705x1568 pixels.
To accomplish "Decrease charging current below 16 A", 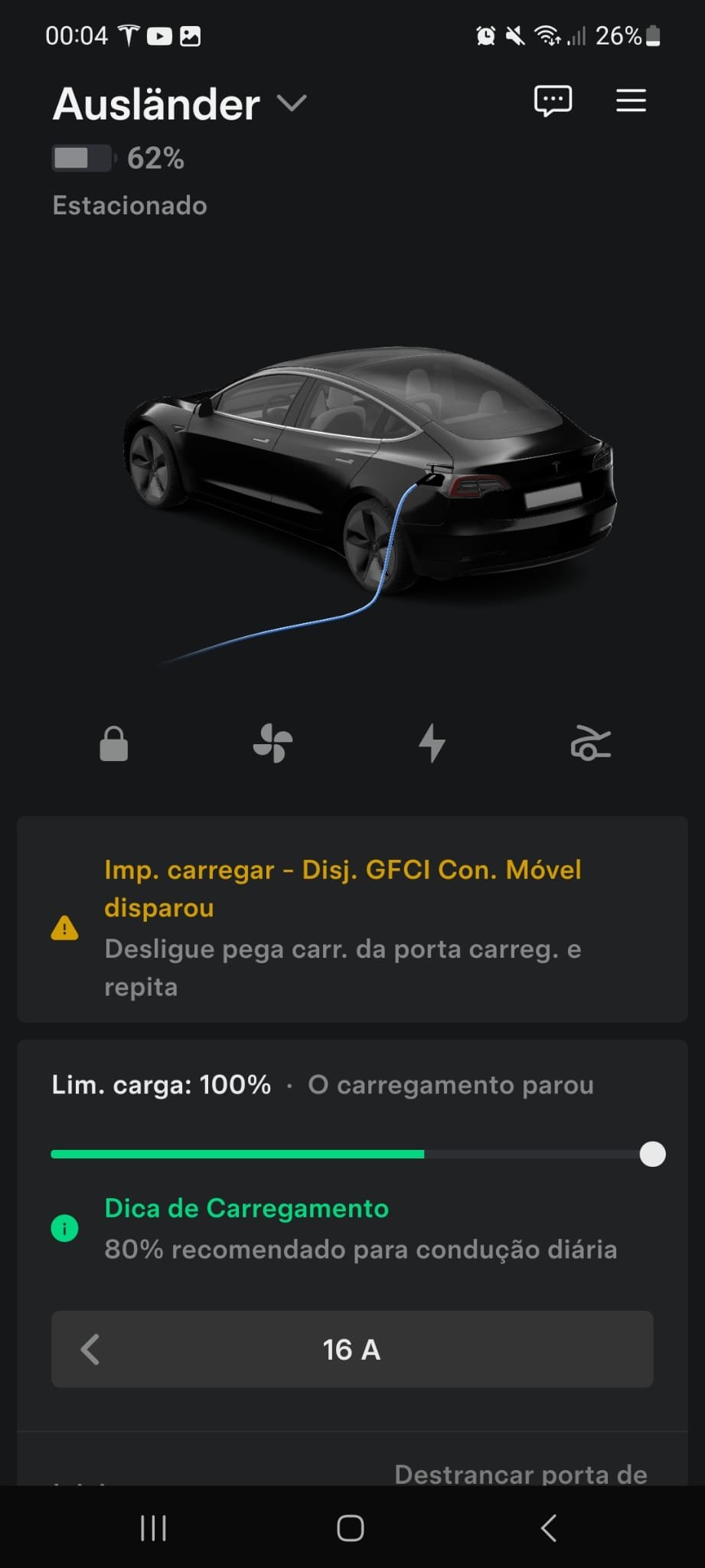I will tap(90, 1349).
